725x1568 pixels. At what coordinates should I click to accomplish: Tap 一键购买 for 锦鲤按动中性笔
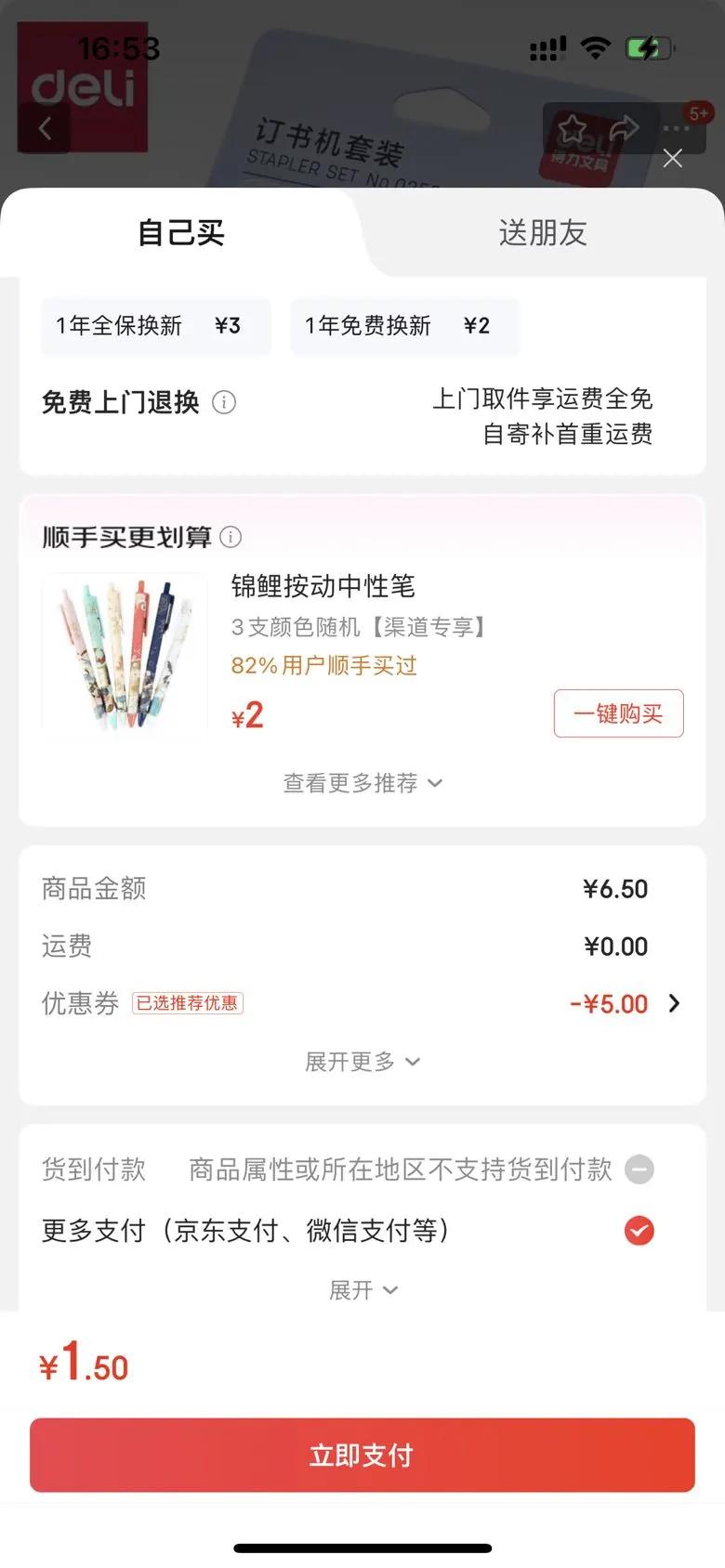[x=618, y=713]
